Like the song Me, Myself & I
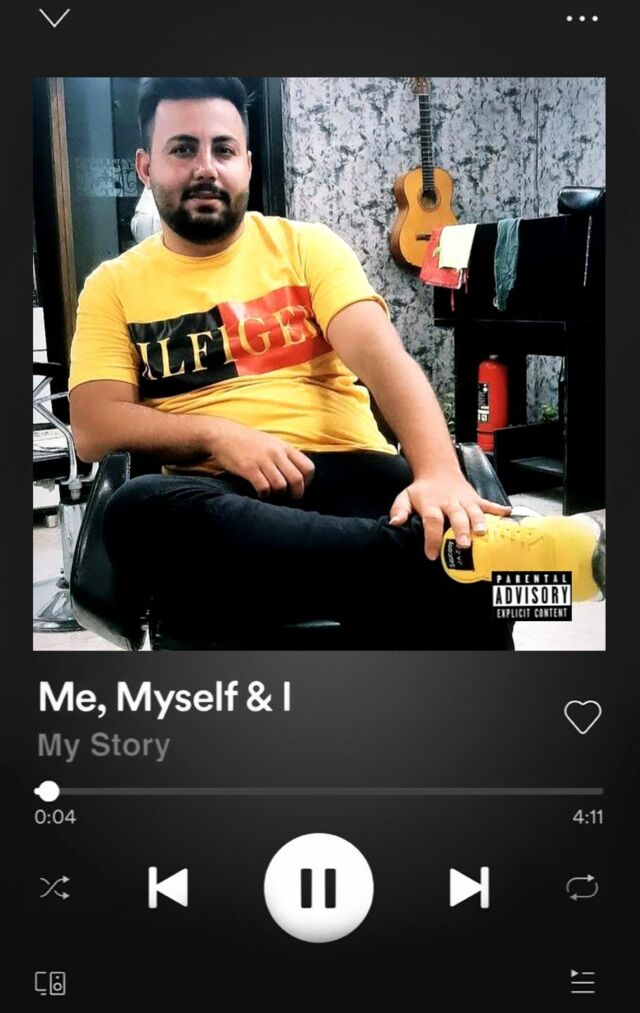 tap(582, 716)
